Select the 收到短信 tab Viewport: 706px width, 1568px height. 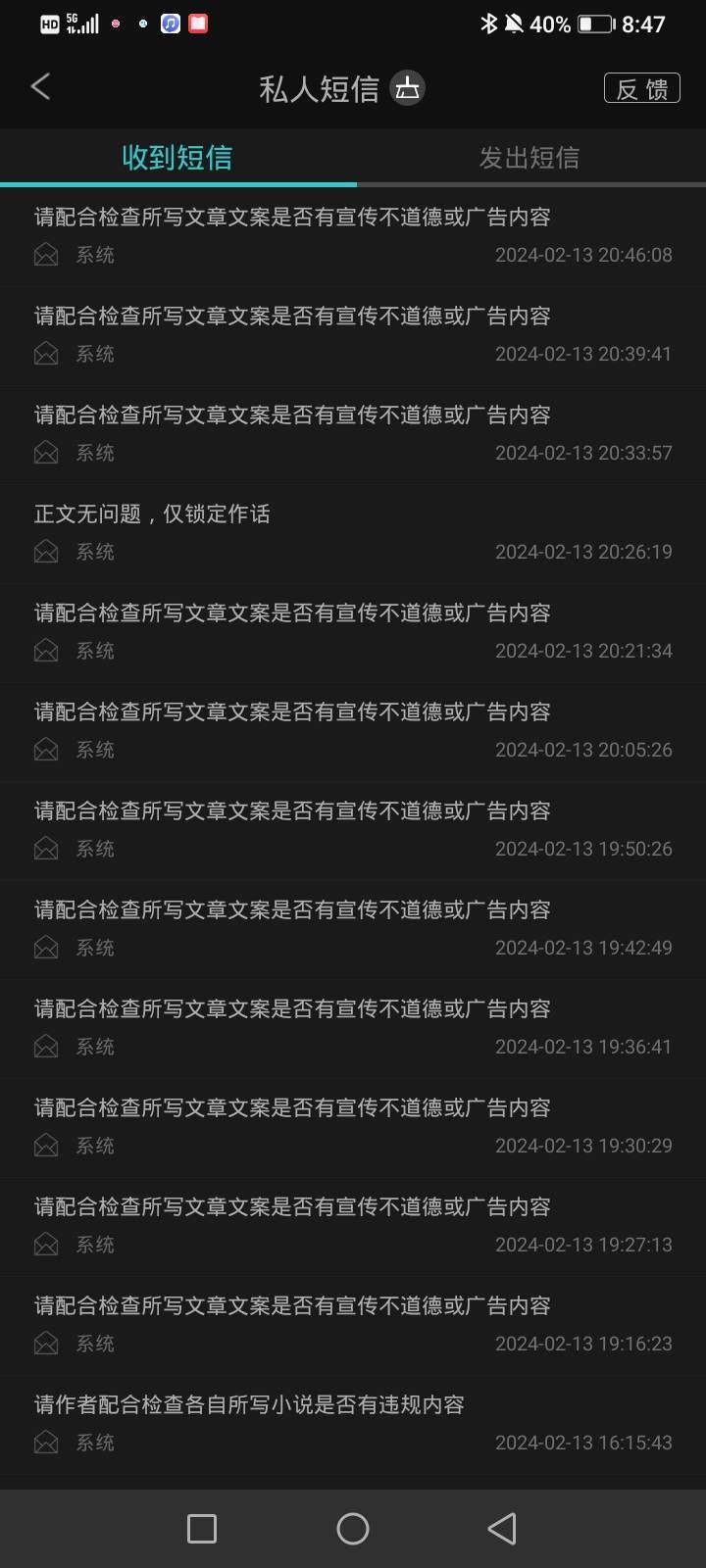pyautogui.click(x=177, y=158)
